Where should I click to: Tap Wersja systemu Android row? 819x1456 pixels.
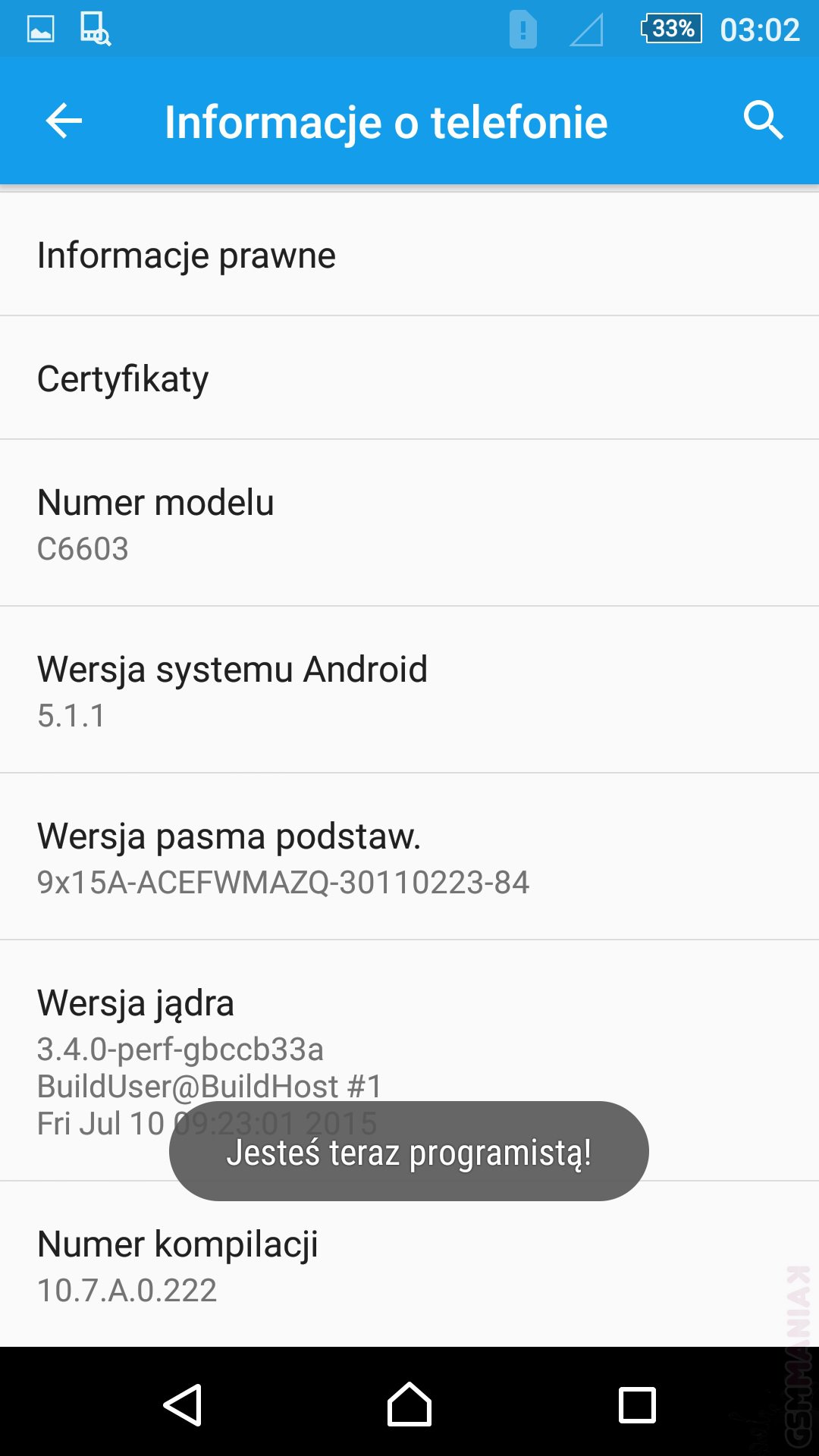(x=409, y=690)
